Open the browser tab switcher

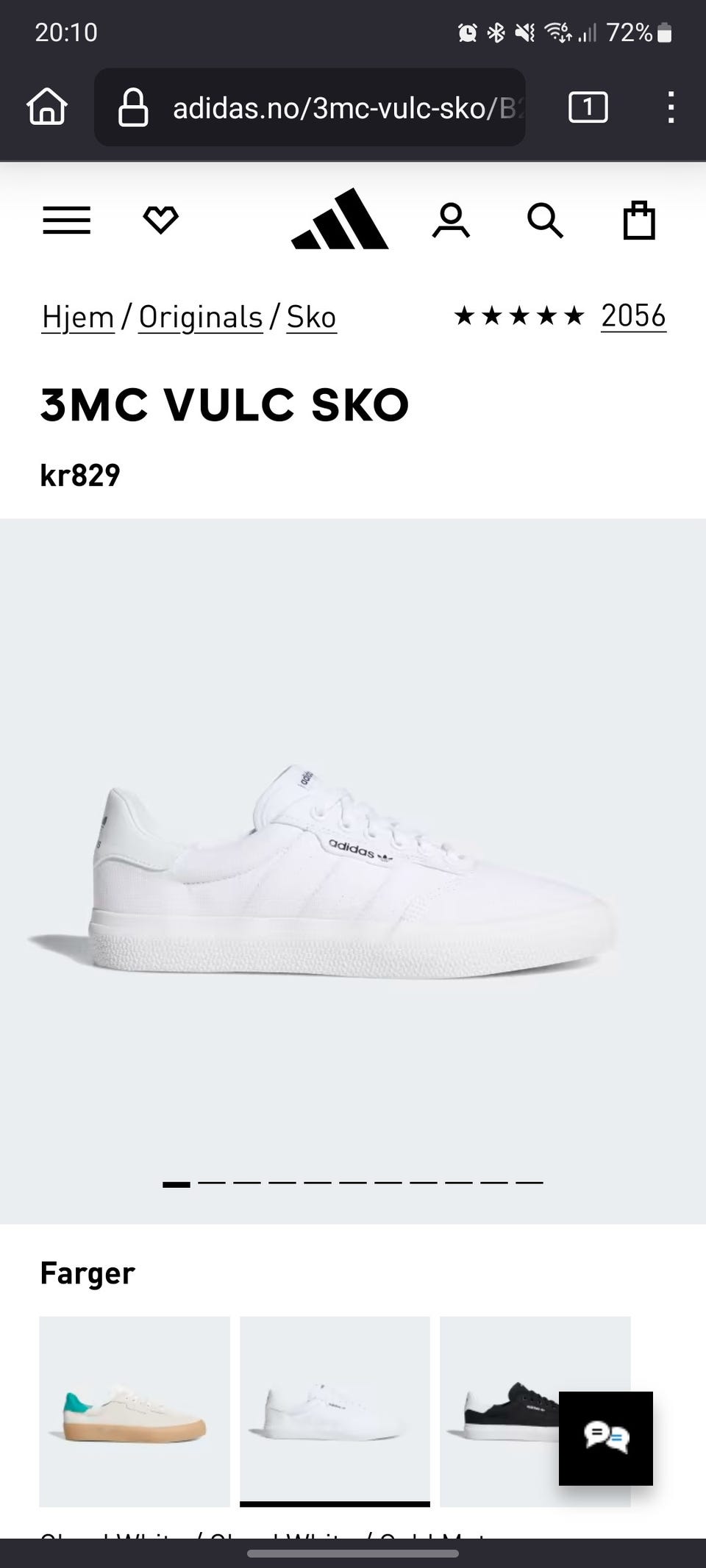pos(588,107)
